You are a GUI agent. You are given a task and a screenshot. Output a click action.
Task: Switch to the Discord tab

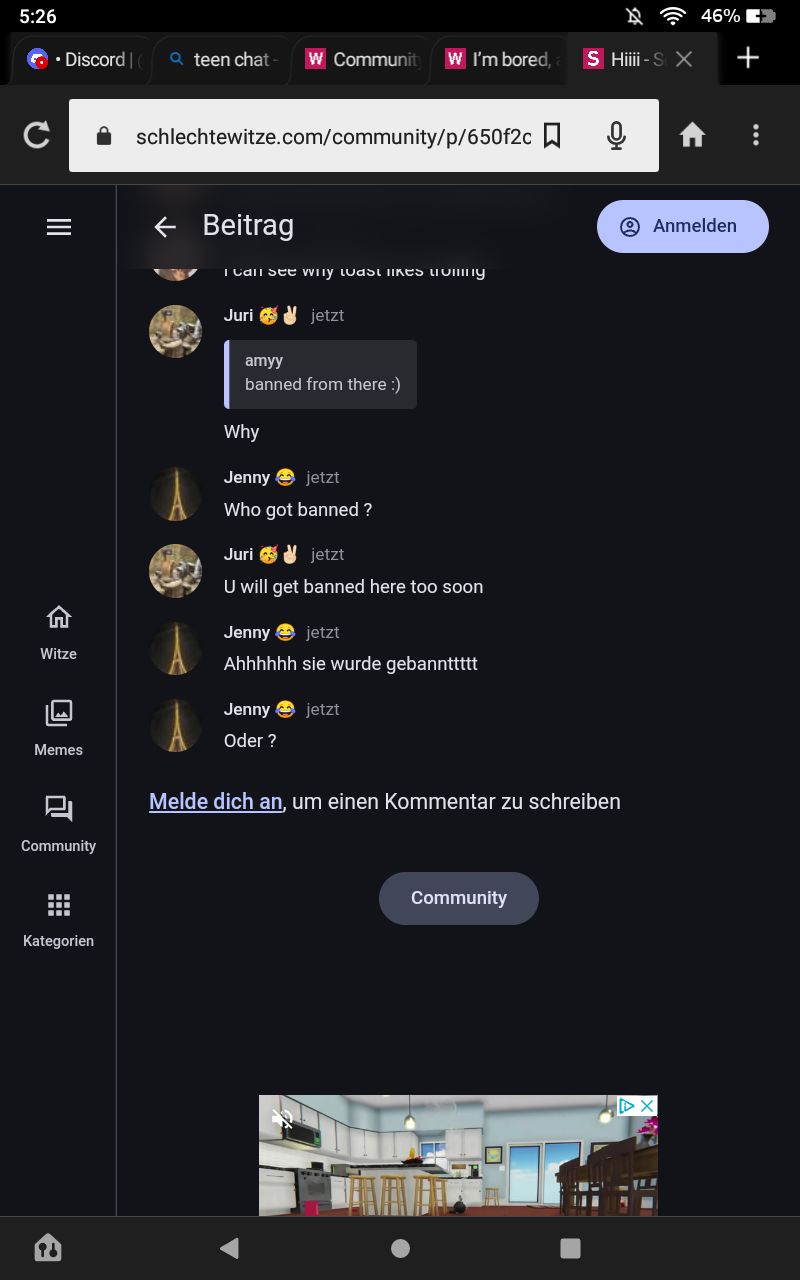[85, 59]
